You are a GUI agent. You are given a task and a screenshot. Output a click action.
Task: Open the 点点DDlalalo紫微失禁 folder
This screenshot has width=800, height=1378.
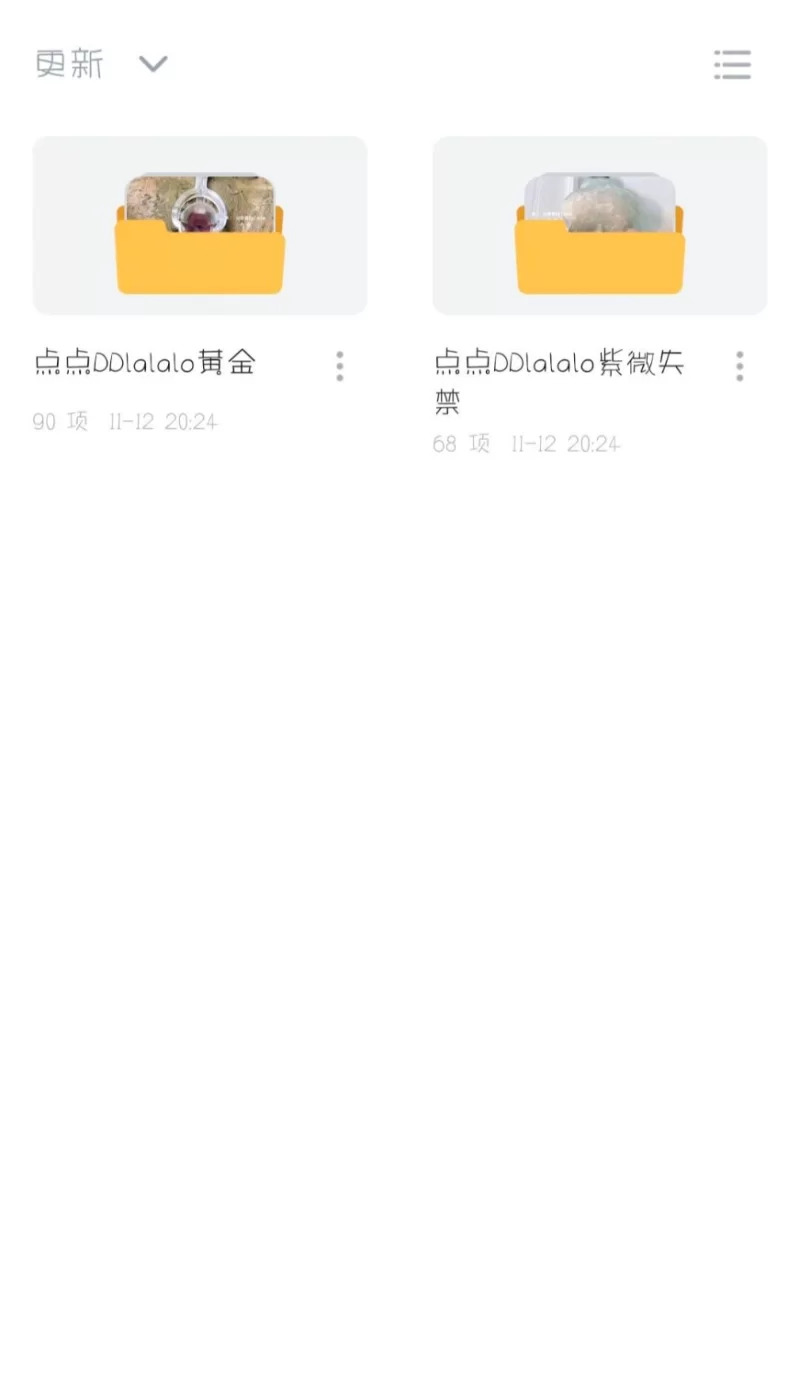point(600,225)
